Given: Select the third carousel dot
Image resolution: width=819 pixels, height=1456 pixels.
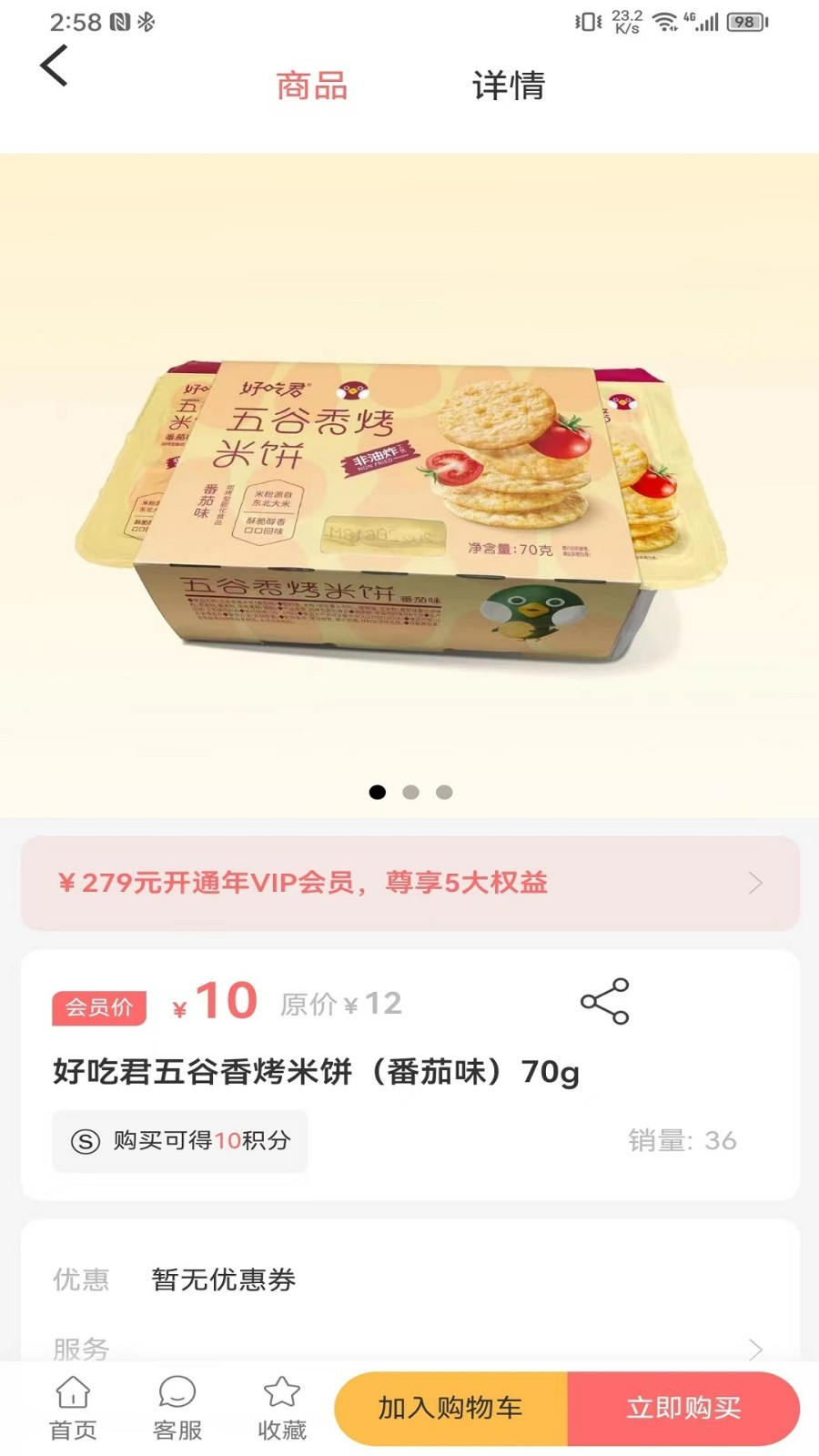Looking at the screenshot, I should [x=443, y=793].
